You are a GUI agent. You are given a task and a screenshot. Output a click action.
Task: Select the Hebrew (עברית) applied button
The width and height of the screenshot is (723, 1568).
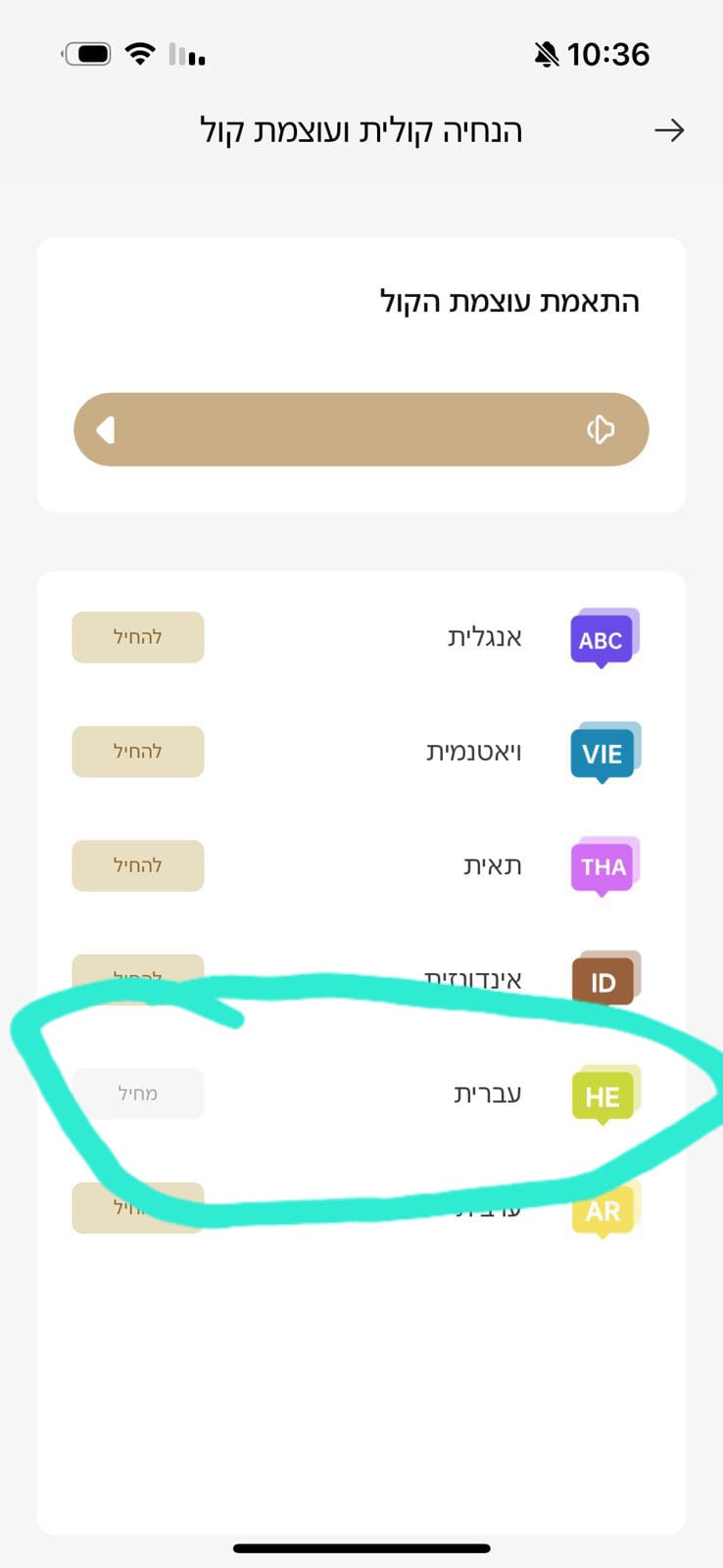tap(138, 1094)
